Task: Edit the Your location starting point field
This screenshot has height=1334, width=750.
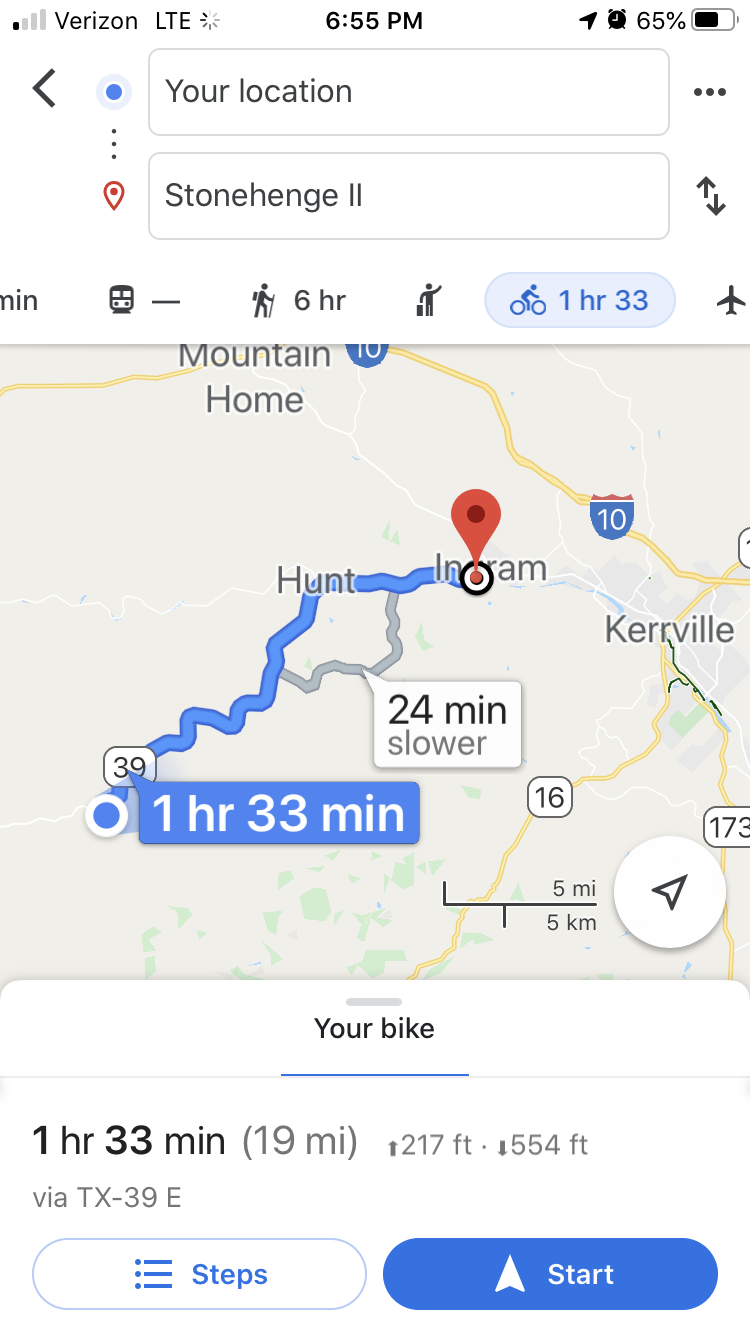Action: (x=408, y=92)
